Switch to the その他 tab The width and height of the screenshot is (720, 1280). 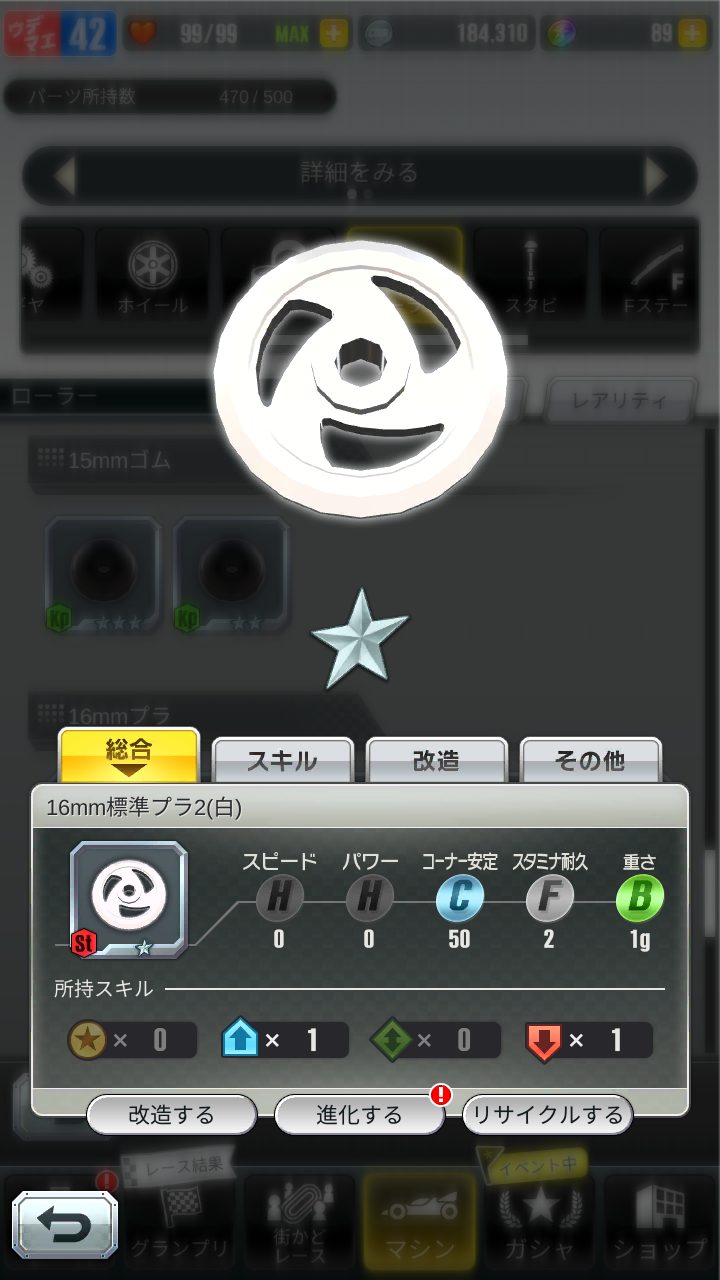coord(590,761)
